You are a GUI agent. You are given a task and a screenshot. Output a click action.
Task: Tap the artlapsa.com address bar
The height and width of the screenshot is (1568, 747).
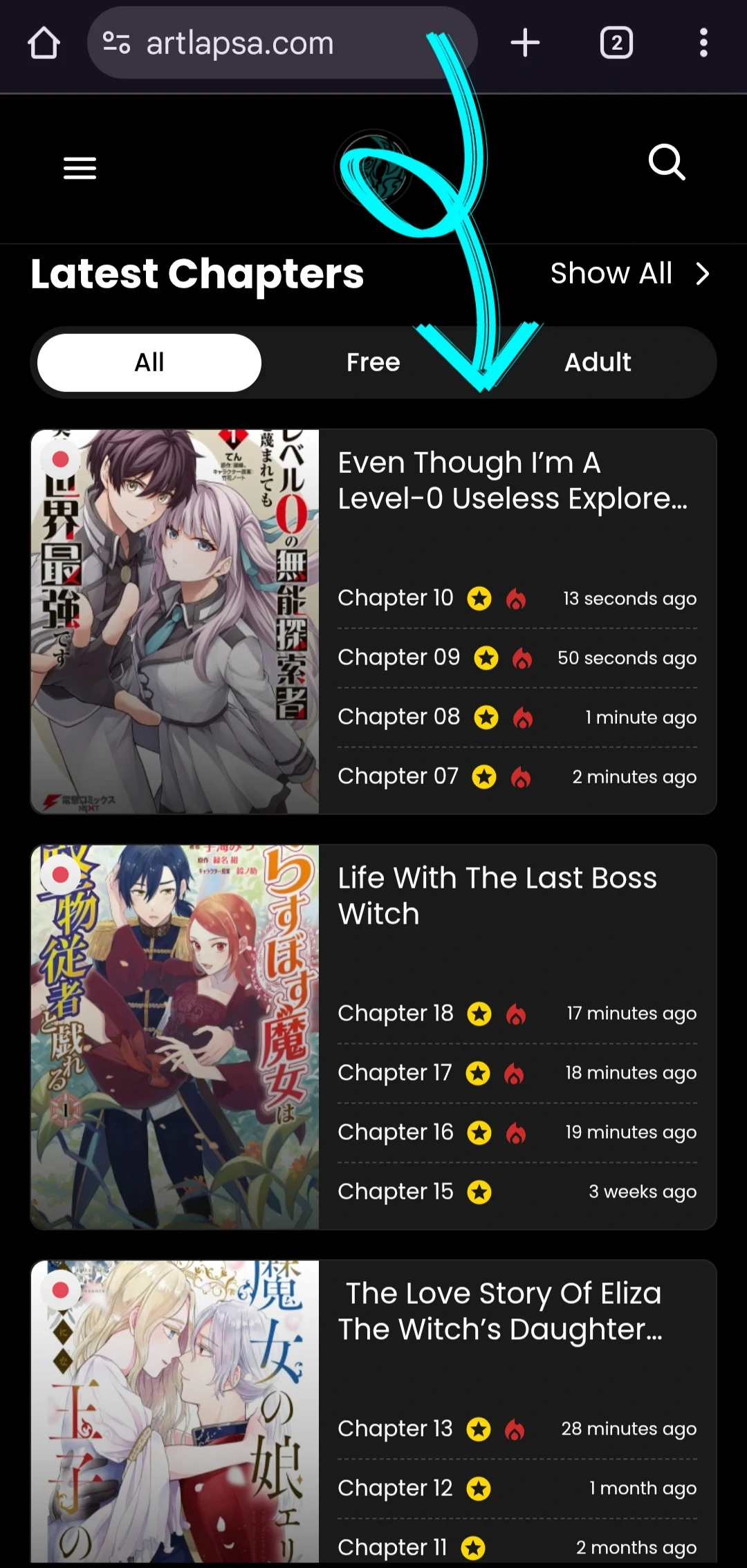pyautogui.click(x=282, y=43)
